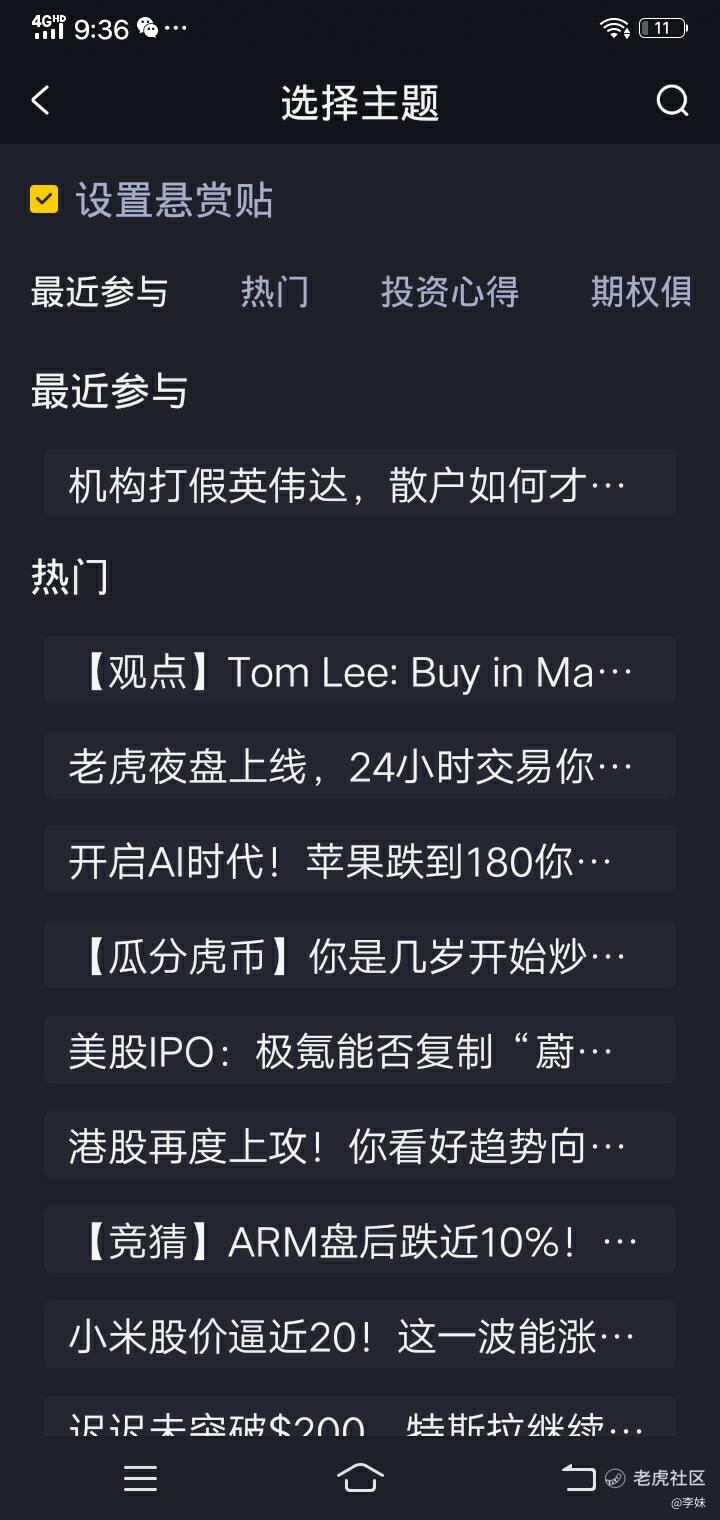Go back using the top-left arrow
The height and width of the screenshot is (1520, 720).
pos(40,101)
